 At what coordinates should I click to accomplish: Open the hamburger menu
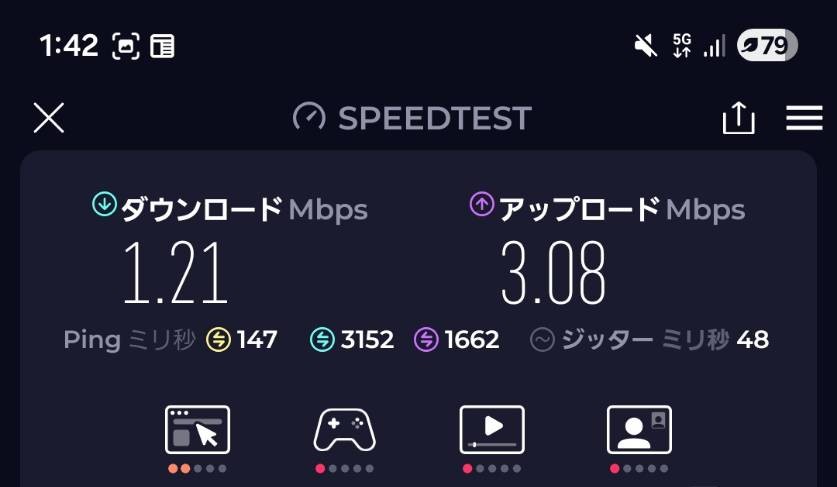(804, 118)
